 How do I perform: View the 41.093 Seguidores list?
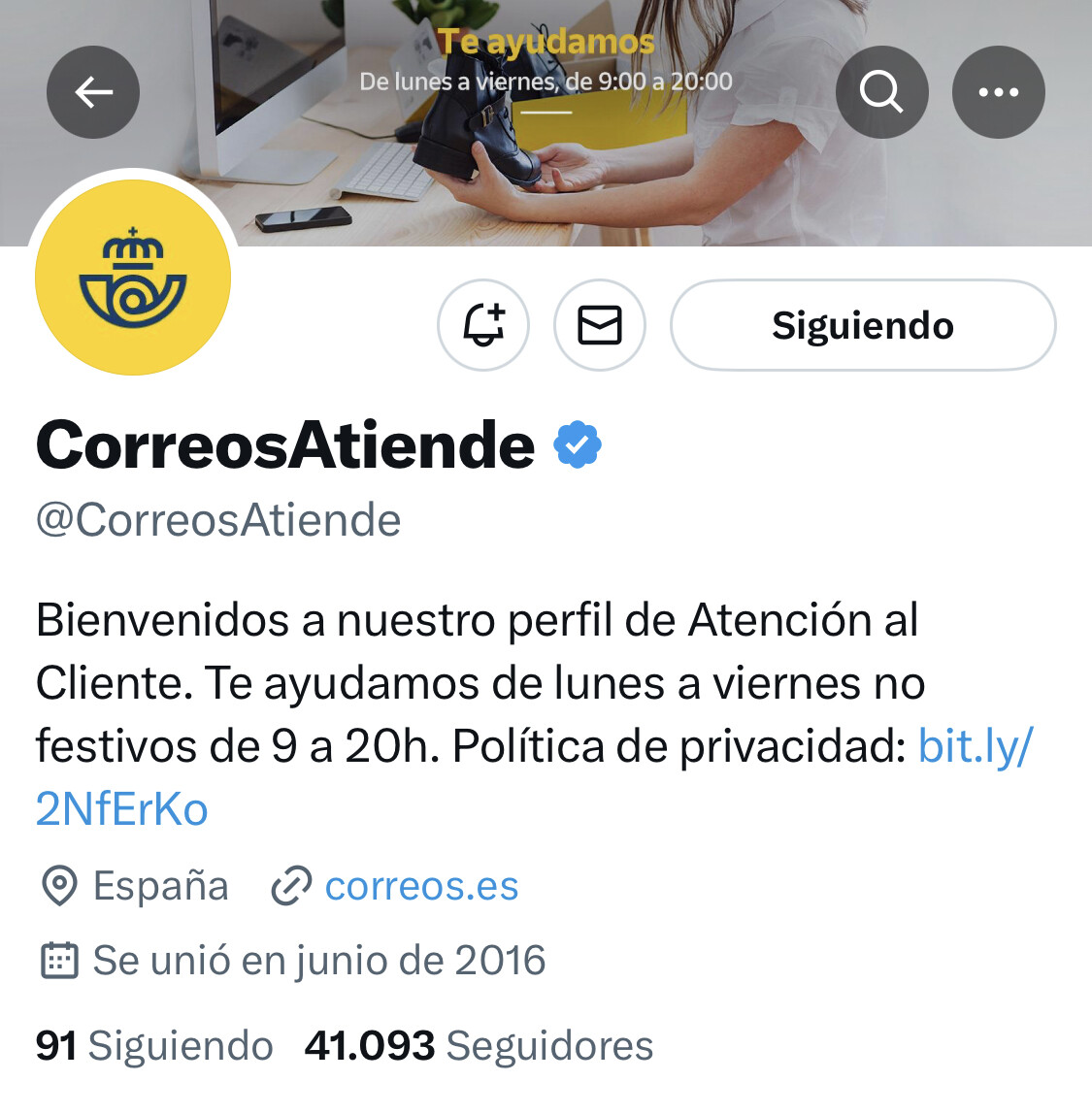(x=479, y=1046)
